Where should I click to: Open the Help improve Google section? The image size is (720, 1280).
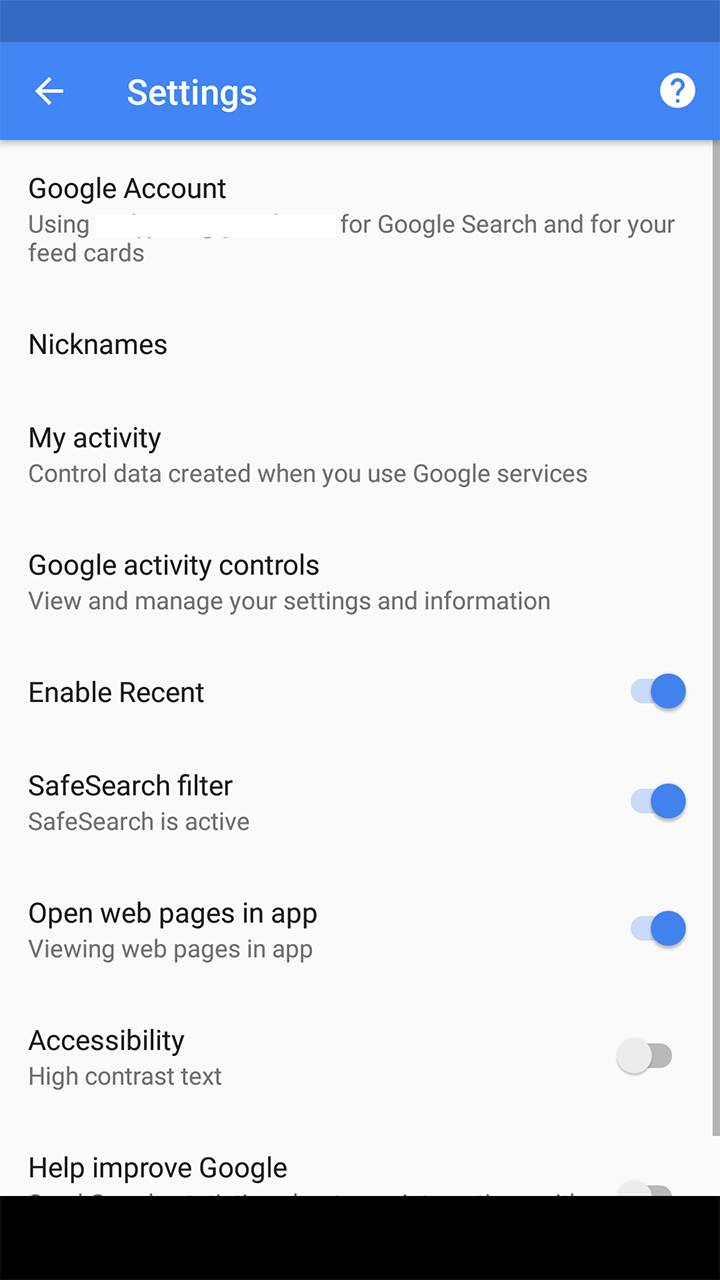tap(157, 1167)
